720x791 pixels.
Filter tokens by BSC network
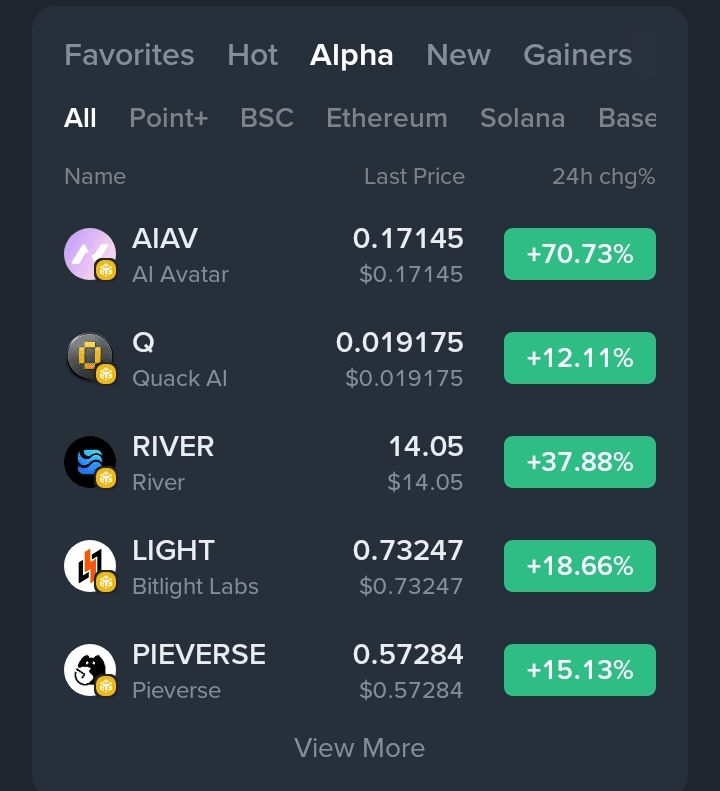coord(267,117)
